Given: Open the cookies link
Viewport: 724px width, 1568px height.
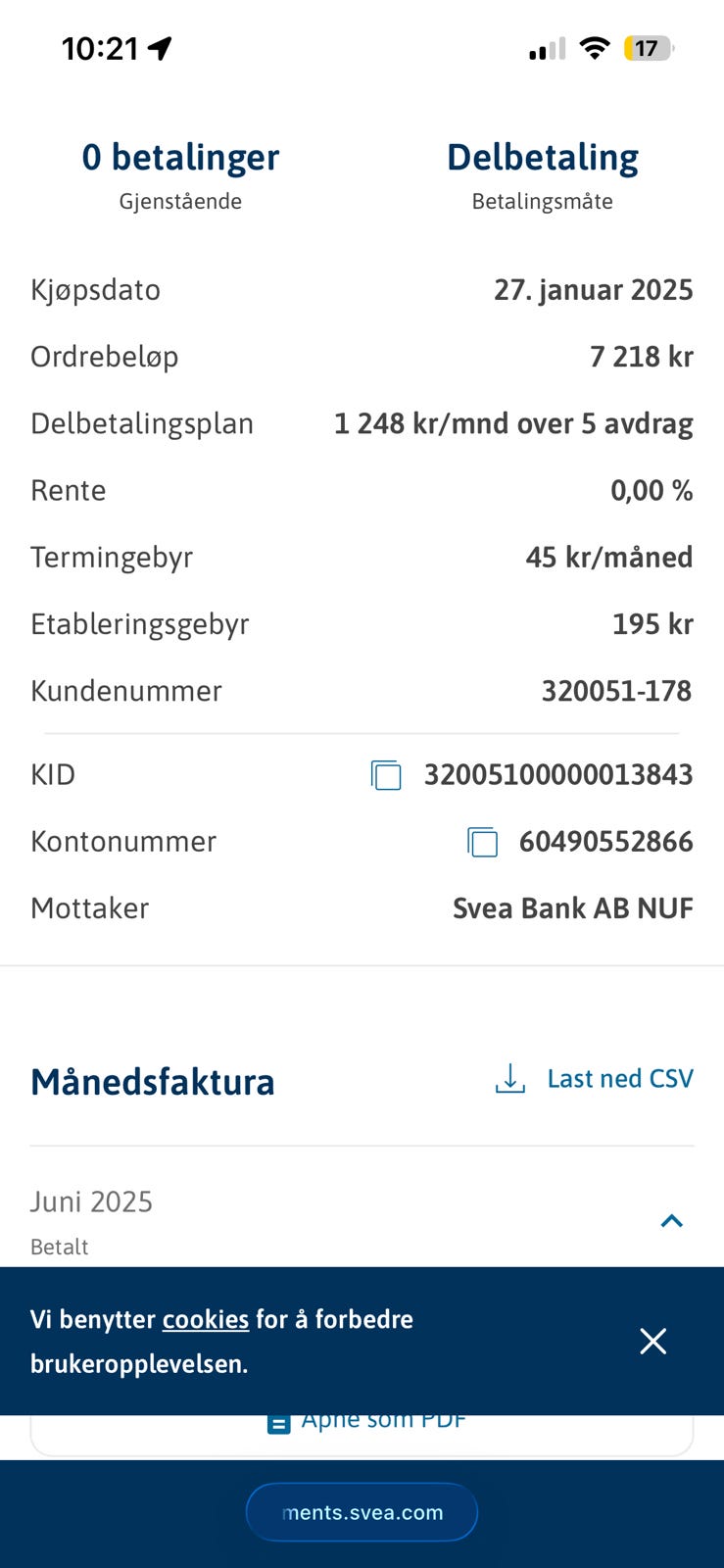Looking at the screenshot, I should click(206, 1320).
